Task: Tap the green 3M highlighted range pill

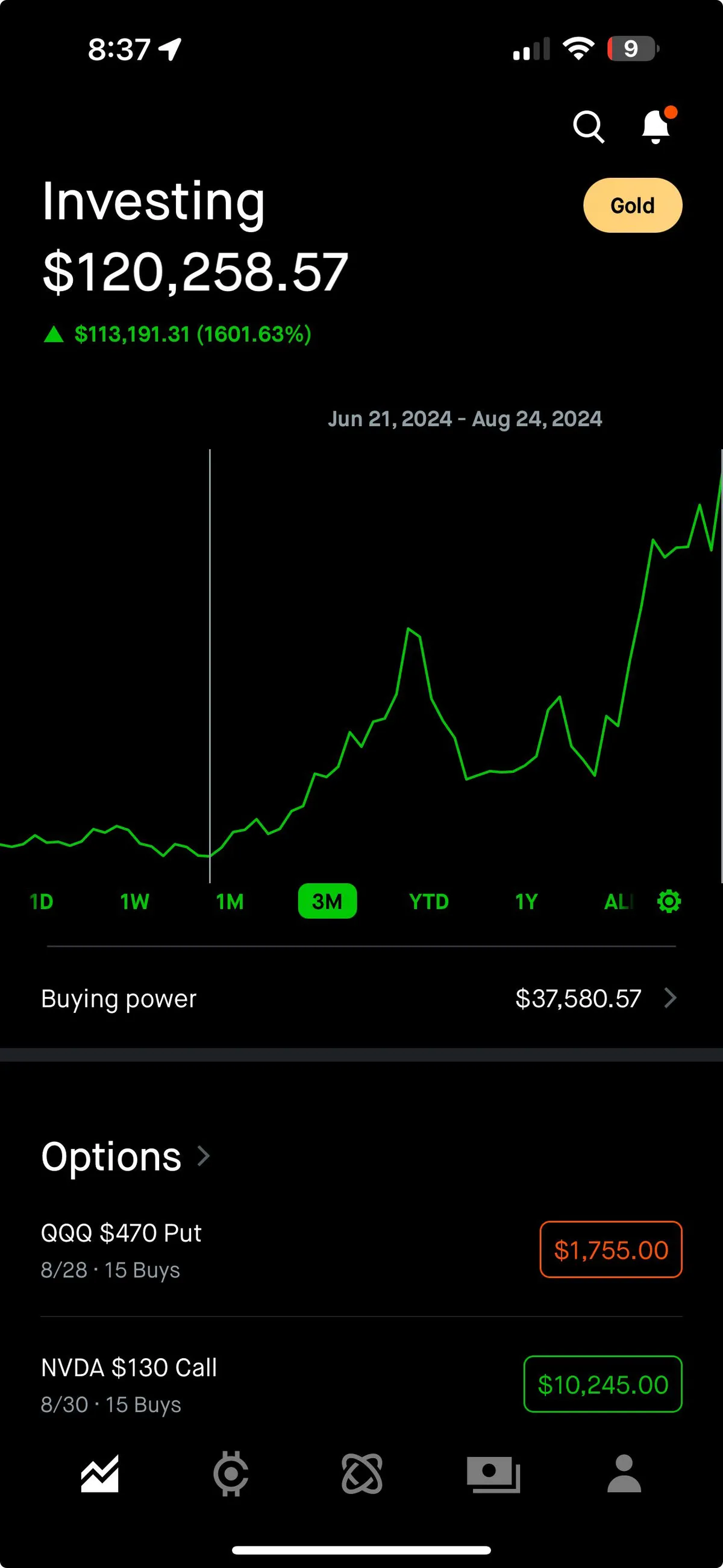Action: (x=327, y=901)
